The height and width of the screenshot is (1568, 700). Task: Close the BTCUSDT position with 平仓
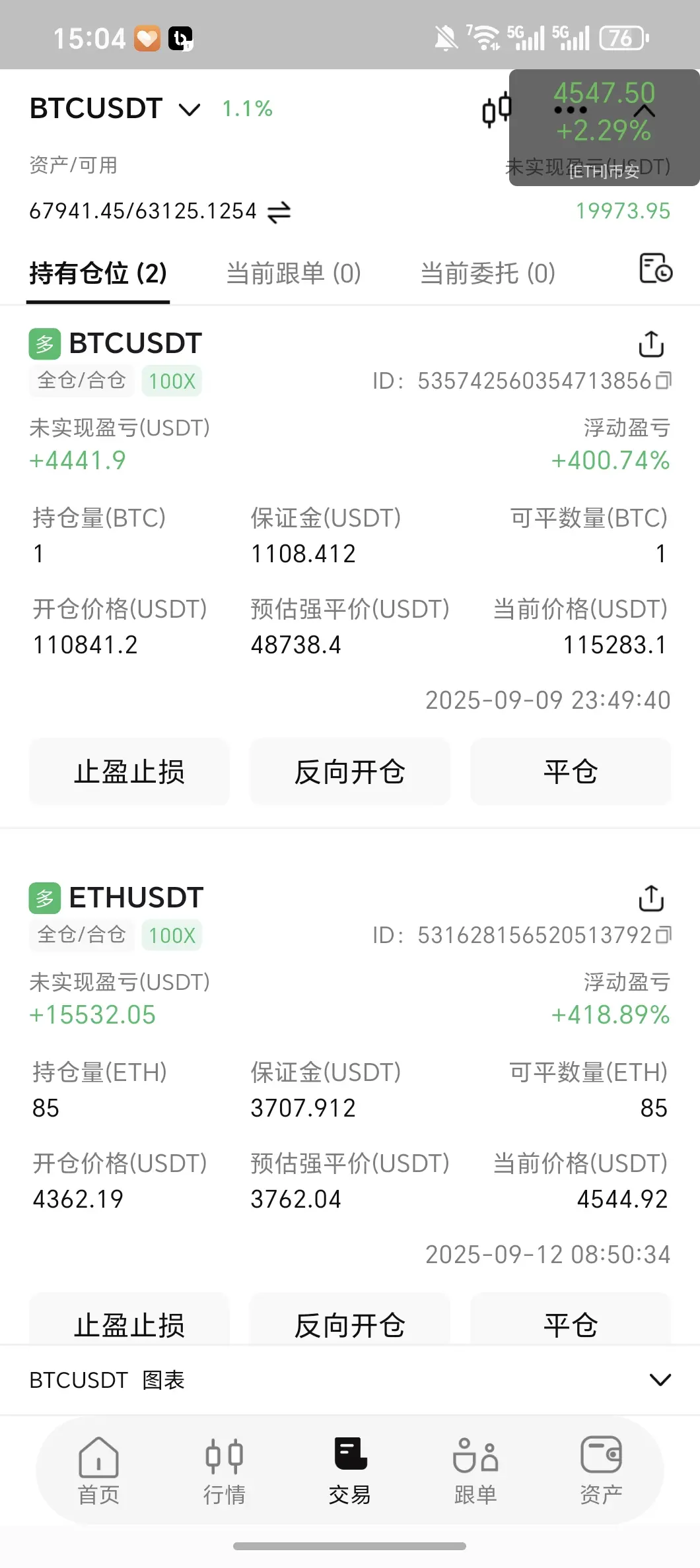(571, 771)
